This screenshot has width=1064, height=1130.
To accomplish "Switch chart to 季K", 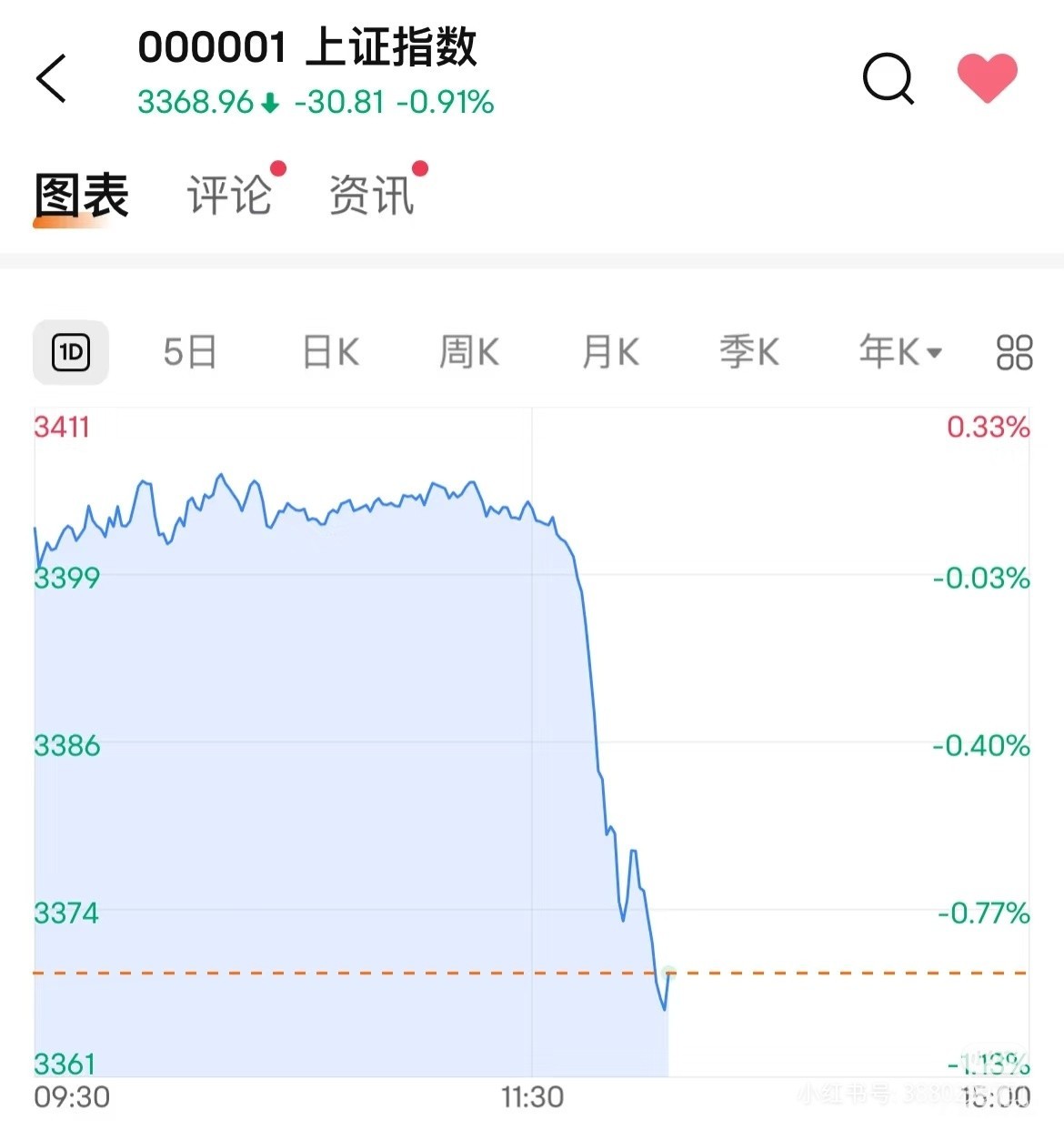I will (x=749, y=352).
